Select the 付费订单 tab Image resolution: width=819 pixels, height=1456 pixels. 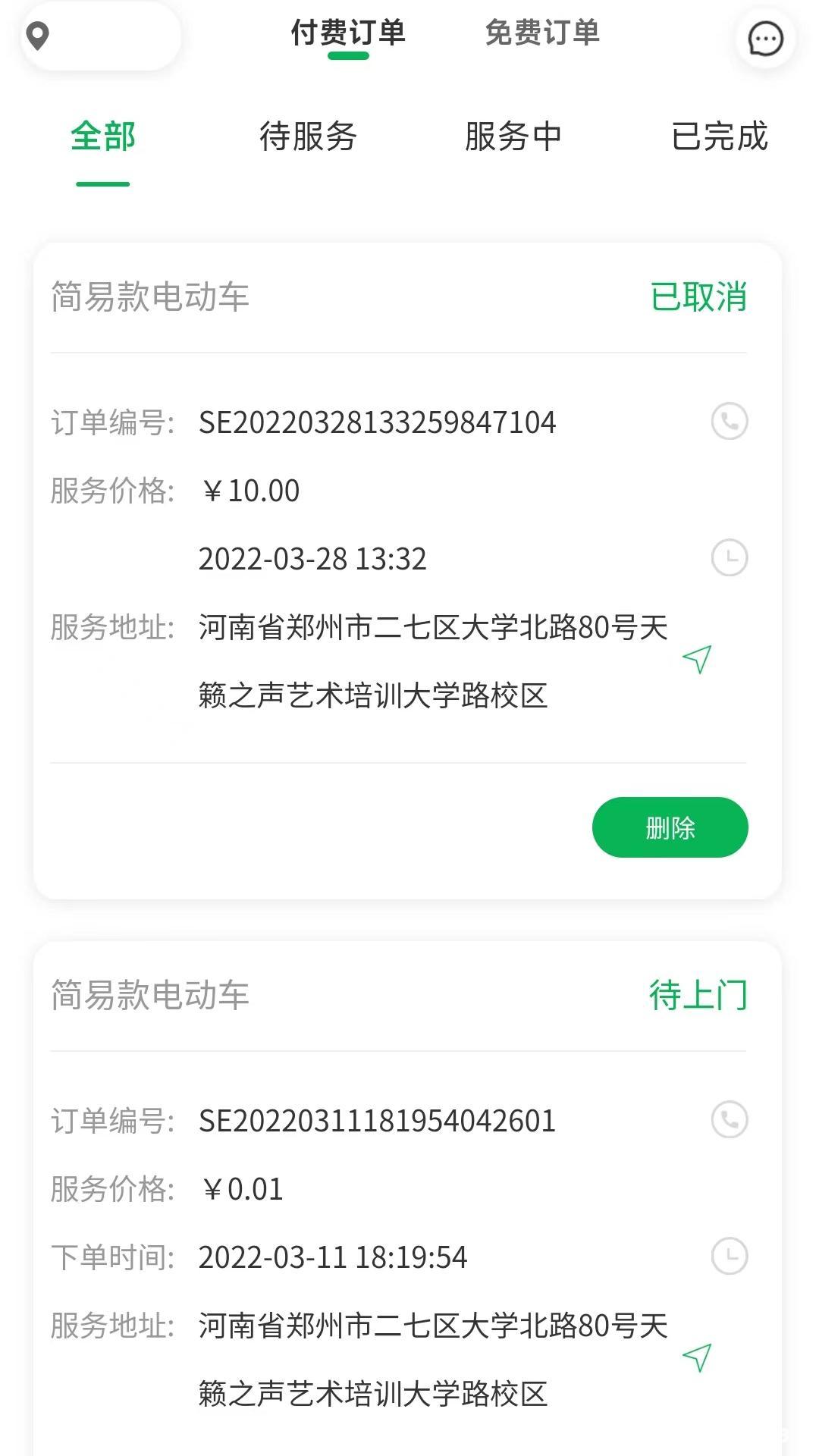click(x=350, y=33)
